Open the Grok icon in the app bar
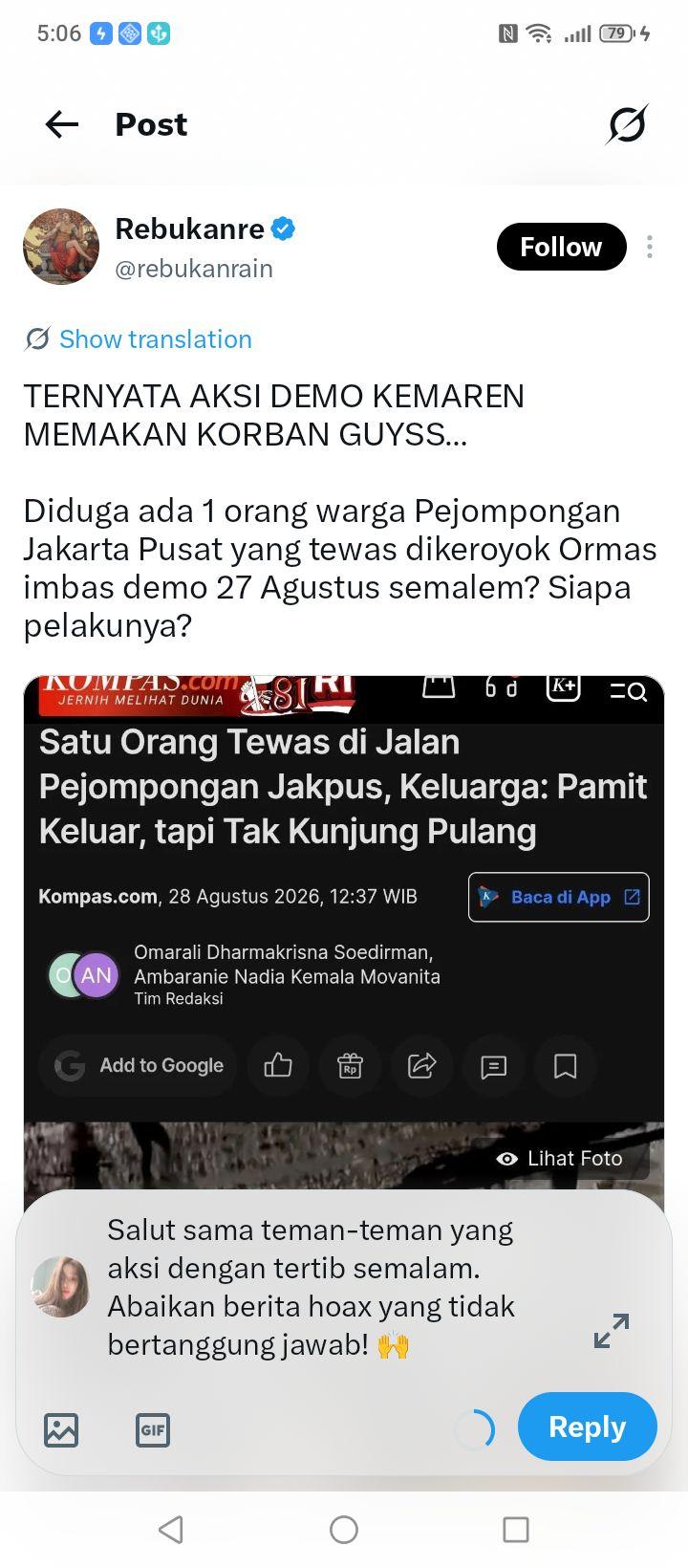Viewport: 688px width, 1568px height. point(627,124)
